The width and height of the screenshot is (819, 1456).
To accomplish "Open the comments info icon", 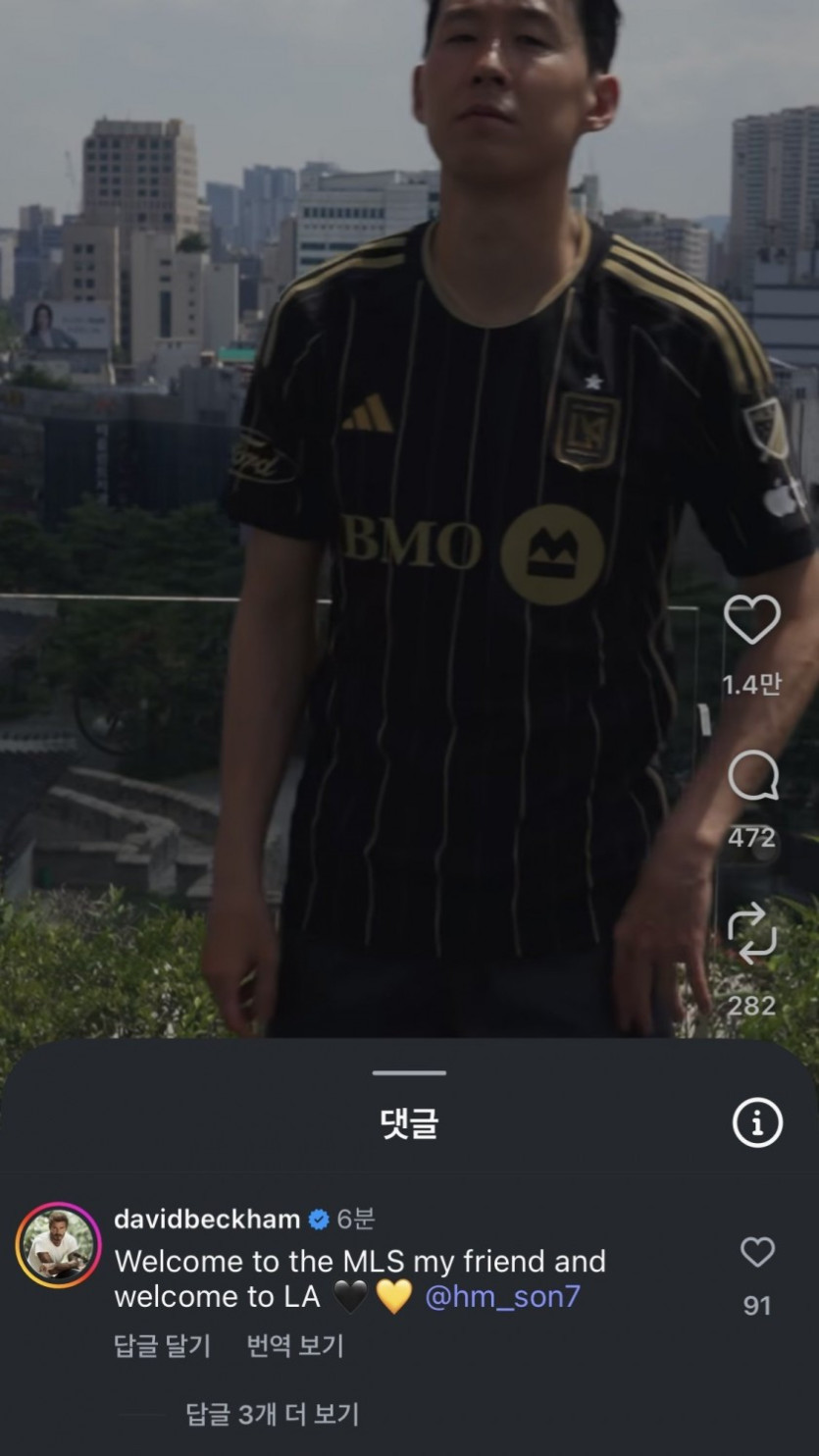I will click(x=757, y=1122).
